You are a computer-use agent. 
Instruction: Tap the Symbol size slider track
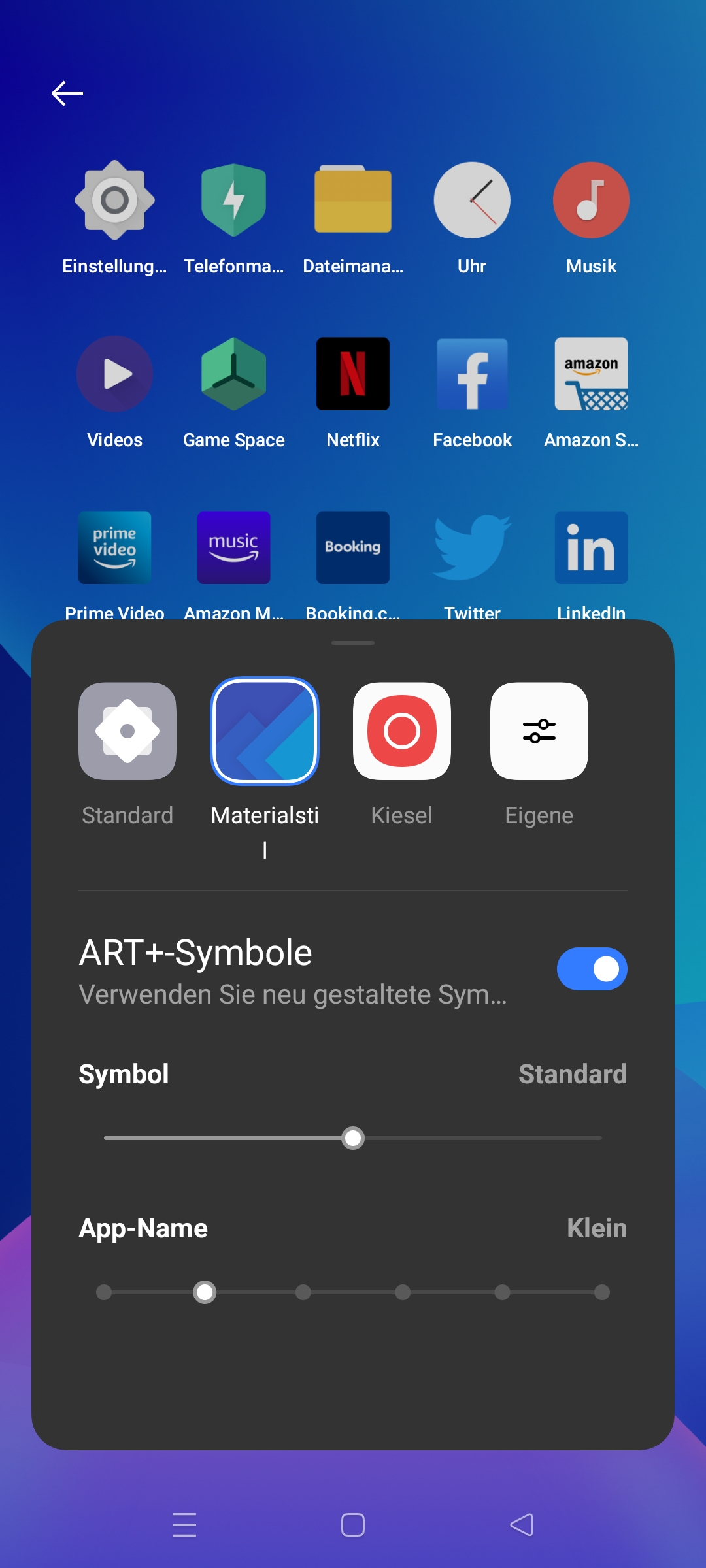click(353, 1138)
